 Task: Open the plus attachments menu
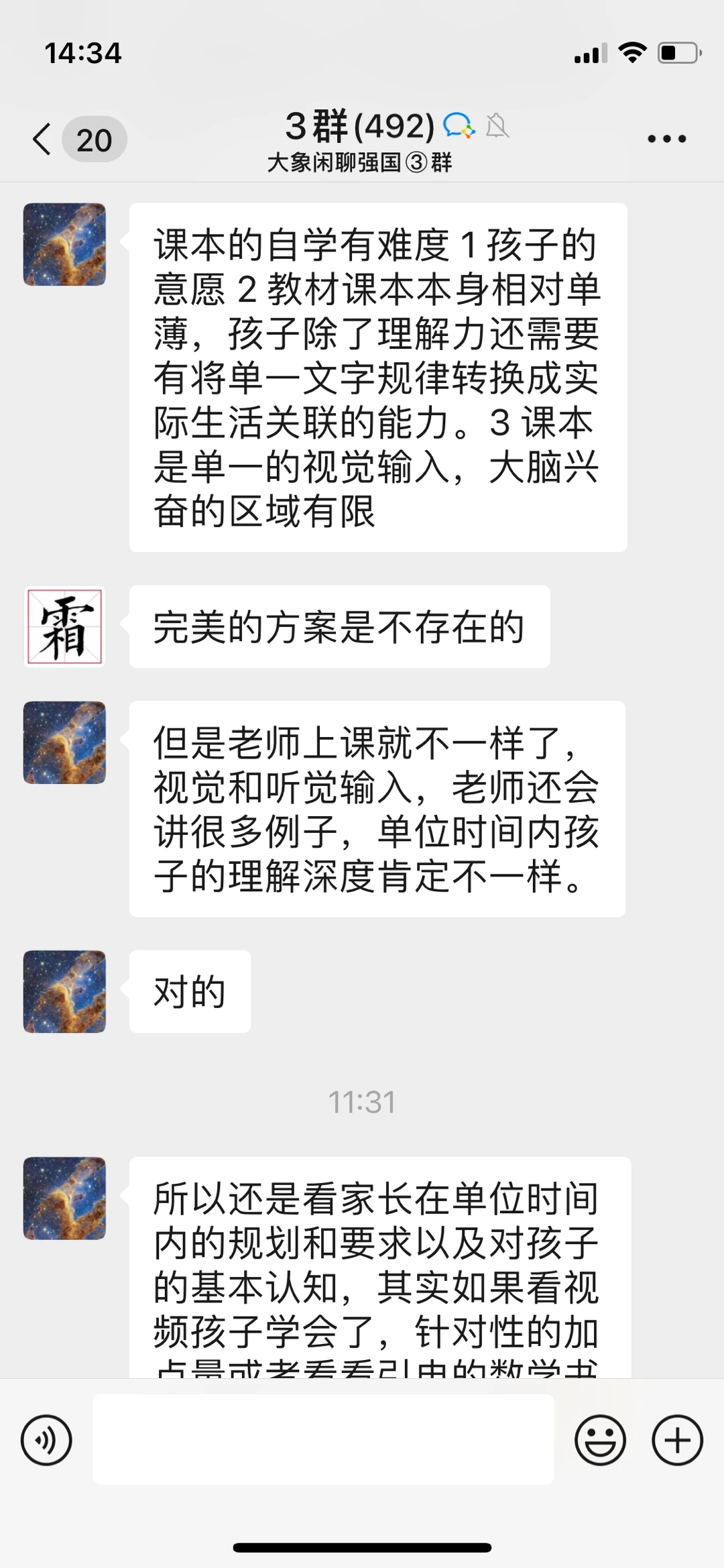(677, 1440)
